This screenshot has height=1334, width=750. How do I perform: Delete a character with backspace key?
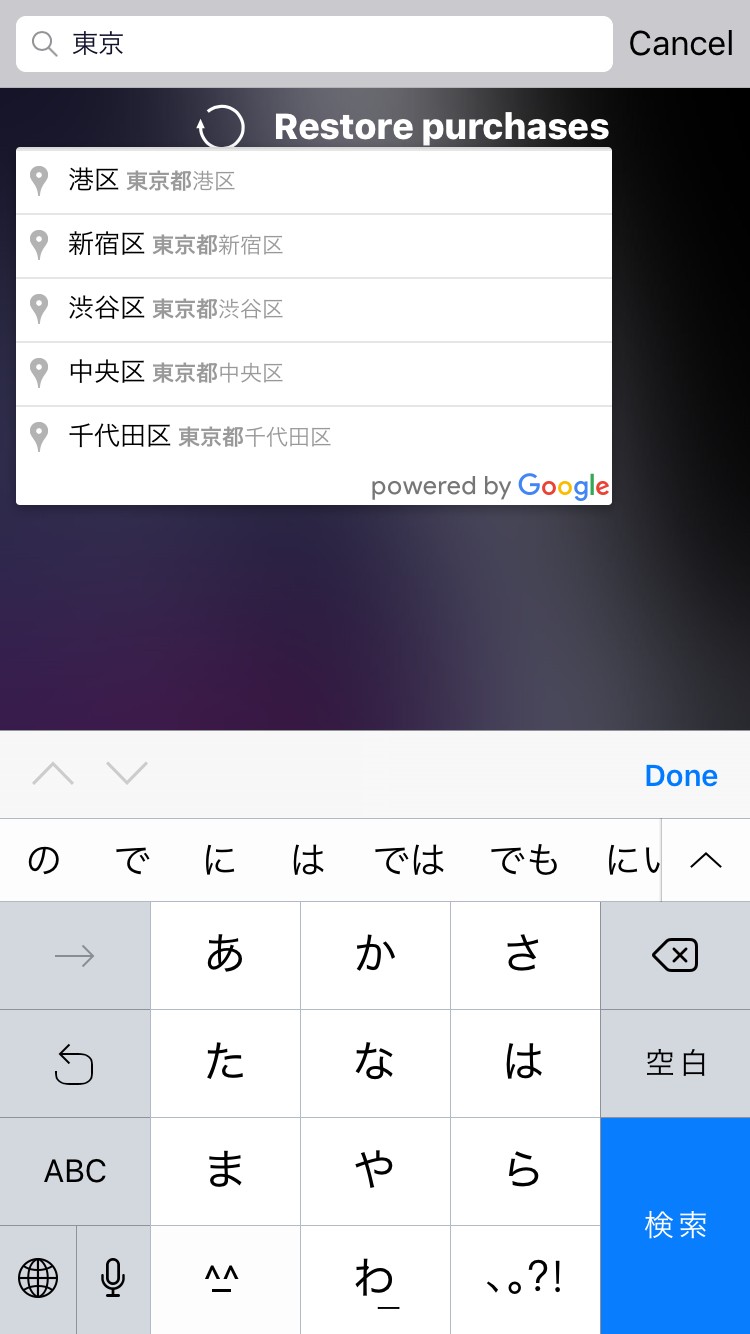click(x=675, y=956)
